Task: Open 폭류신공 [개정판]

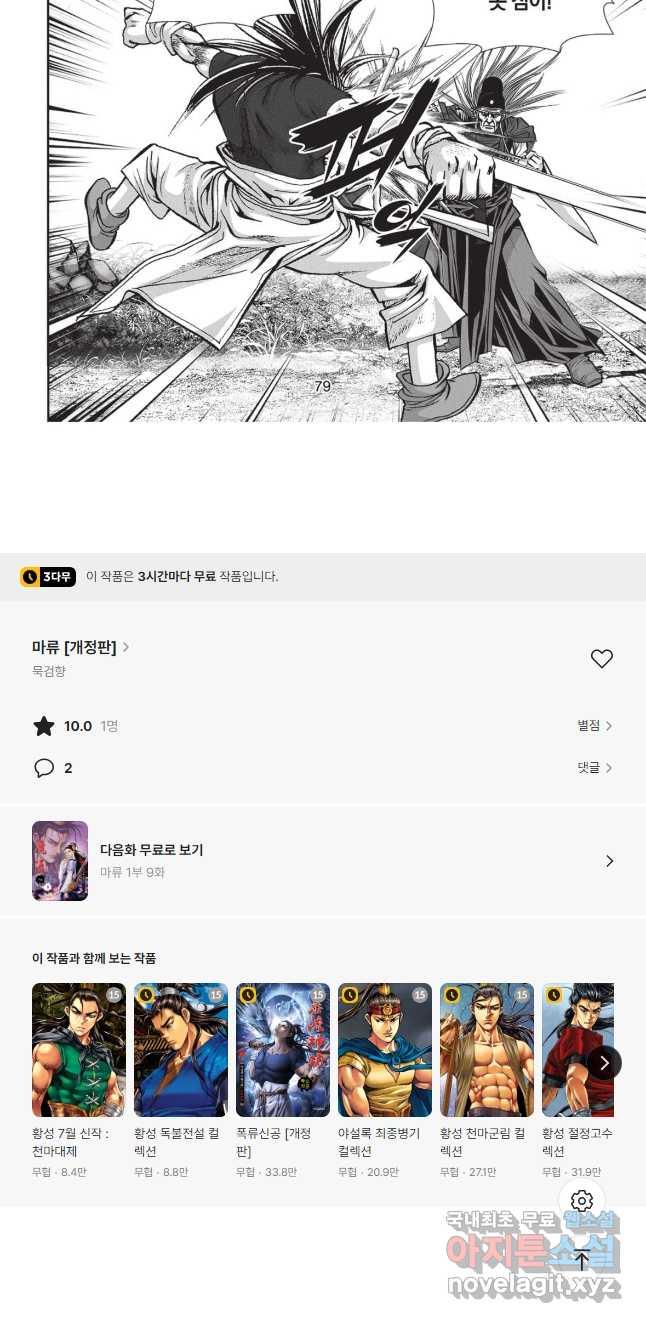Action: (x=283, y=1050)
